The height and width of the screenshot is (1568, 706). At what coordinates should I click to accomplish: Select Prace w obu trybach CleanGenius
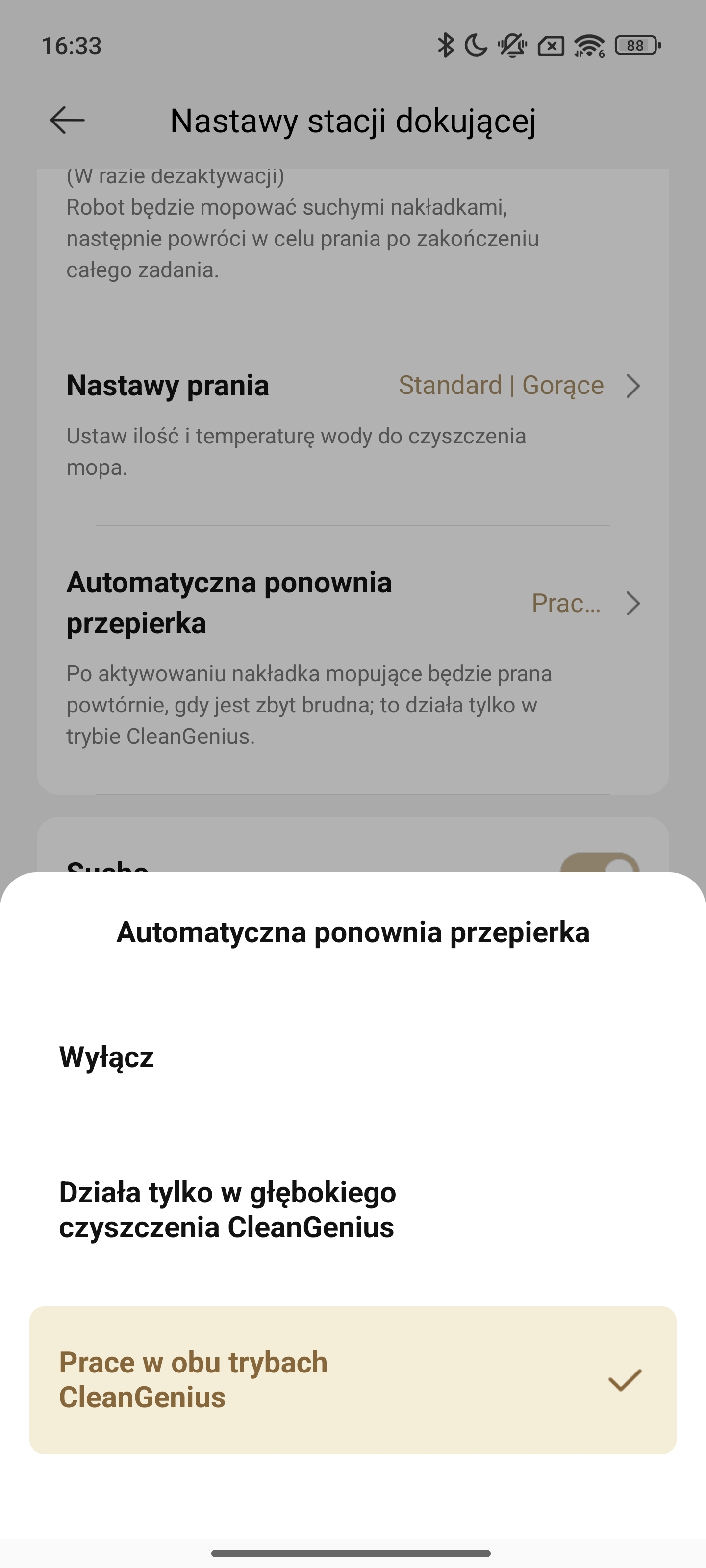[353, 1379]
